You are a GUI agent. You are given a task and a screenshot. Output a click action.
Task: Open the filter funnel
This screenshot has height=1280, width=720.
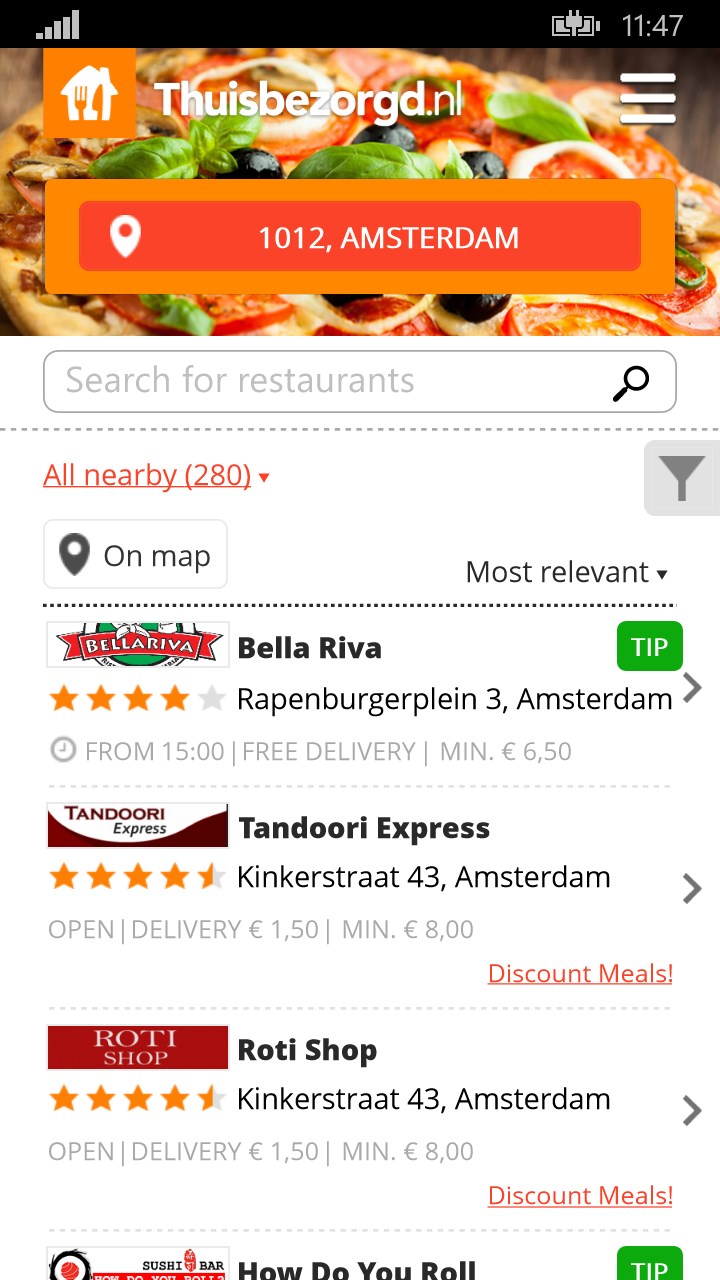point(682,478)
